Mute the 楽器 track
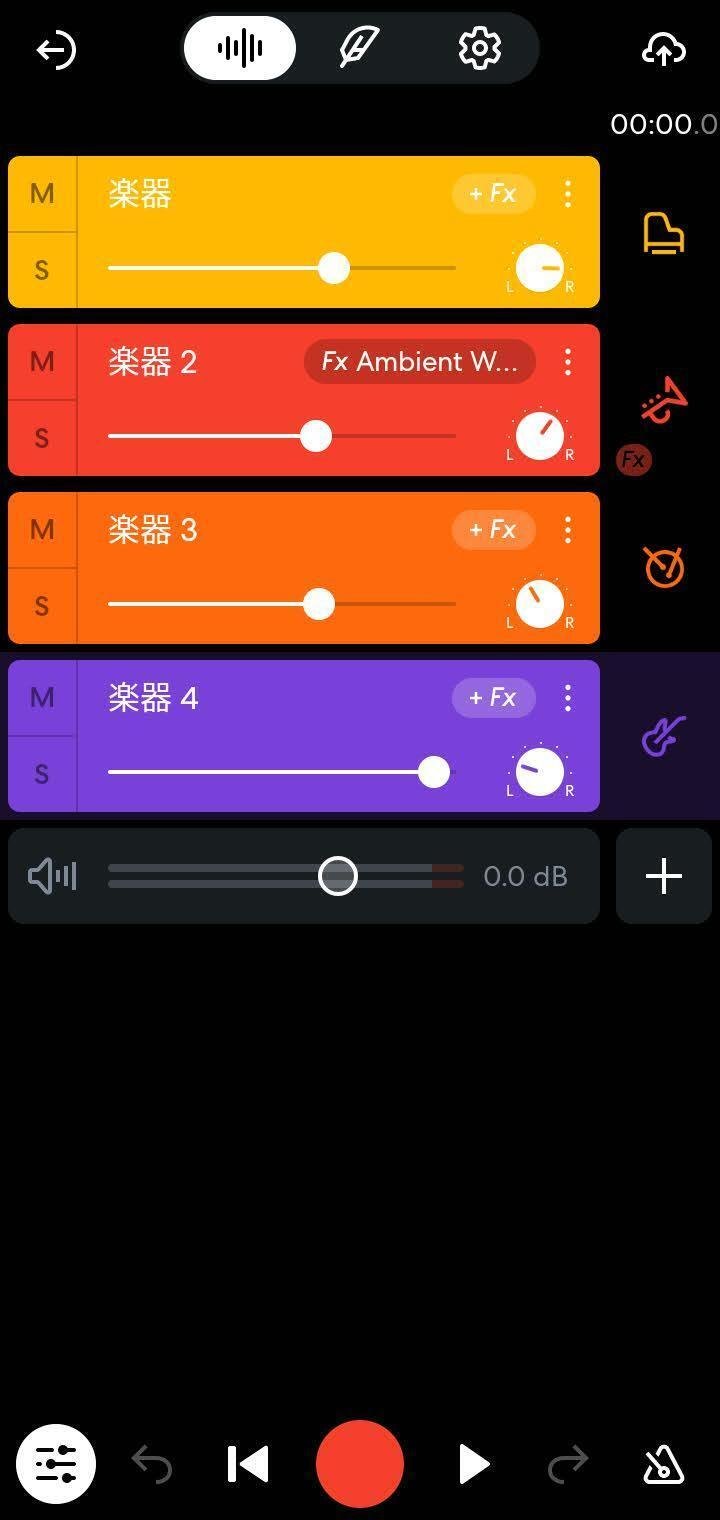Screen dimensions: 720x1520 coord(42,194)
